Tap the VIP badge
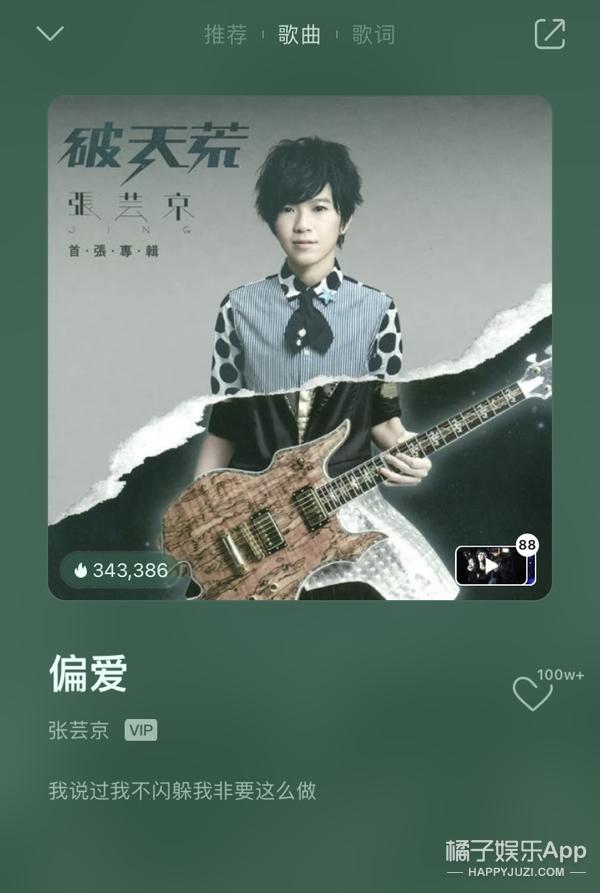Image resolution: width=600 pixels, height=893 pixels. (x=141, y=730)
